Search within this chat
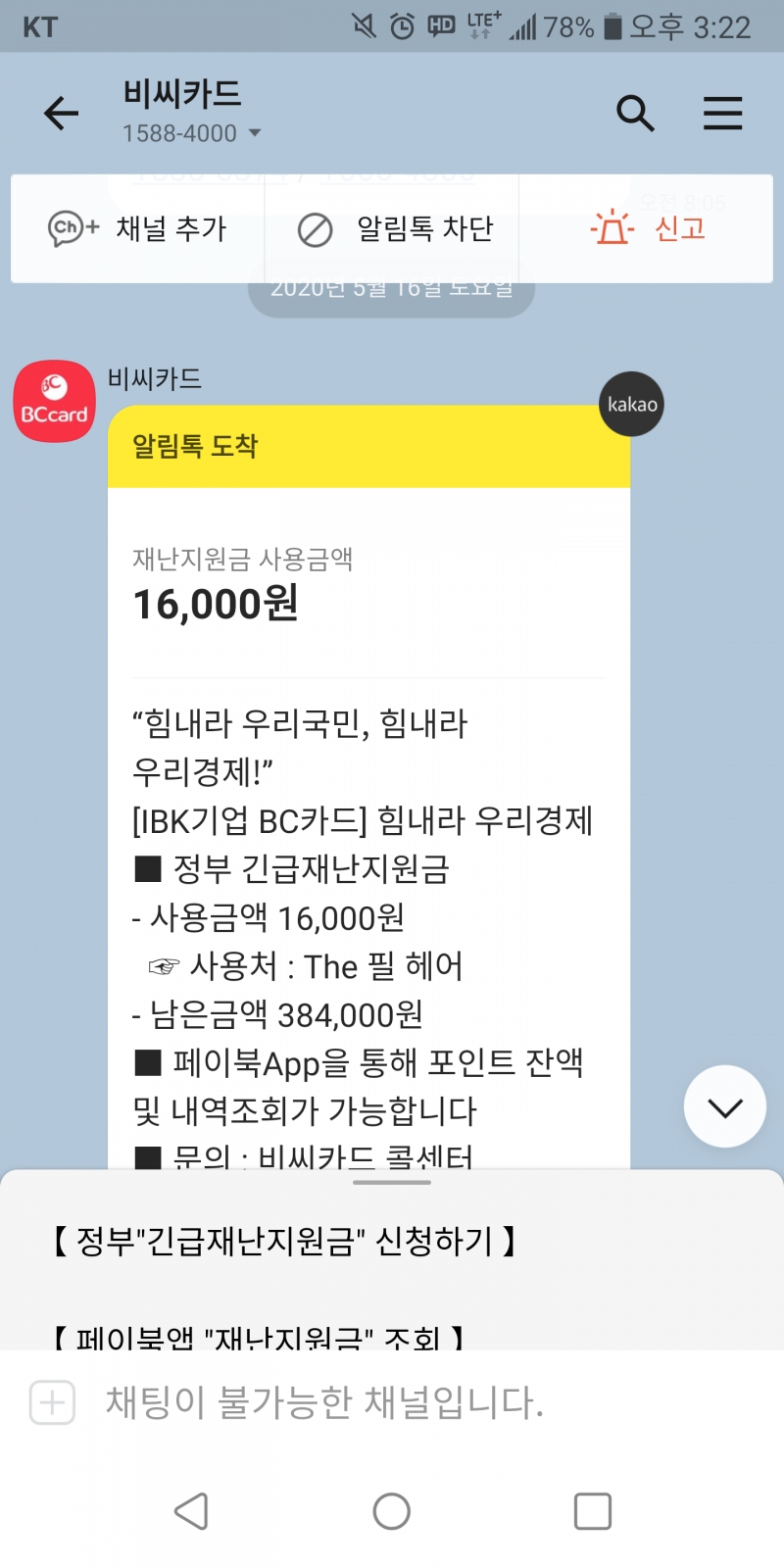Screen dimensions: 784x1568 tap(635, 114)
